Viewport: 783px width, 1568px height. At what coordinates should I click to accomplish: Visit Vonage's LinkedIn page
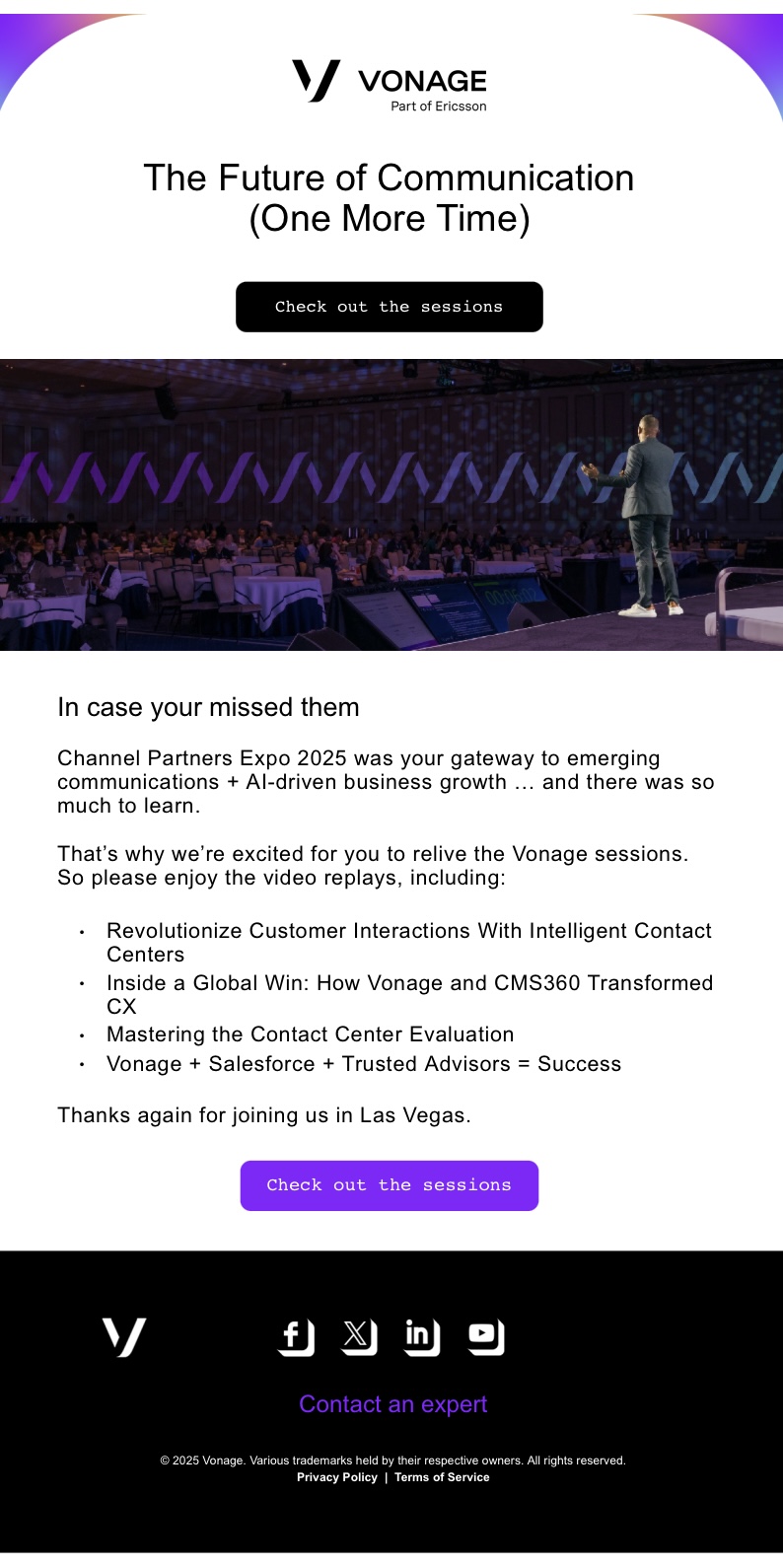(x=422, y=1337)
